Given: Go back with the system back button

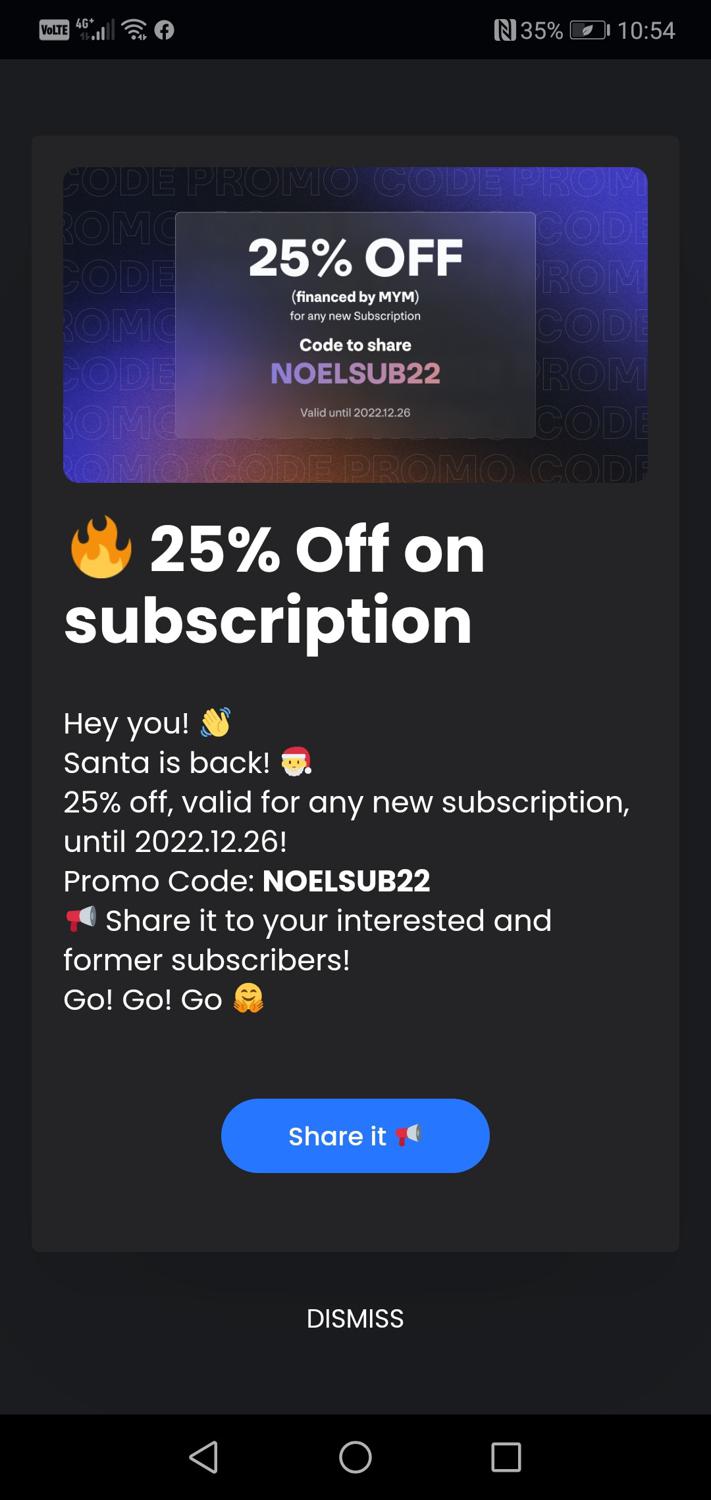Looking at the screenshot, I should tap(204, 1457).
